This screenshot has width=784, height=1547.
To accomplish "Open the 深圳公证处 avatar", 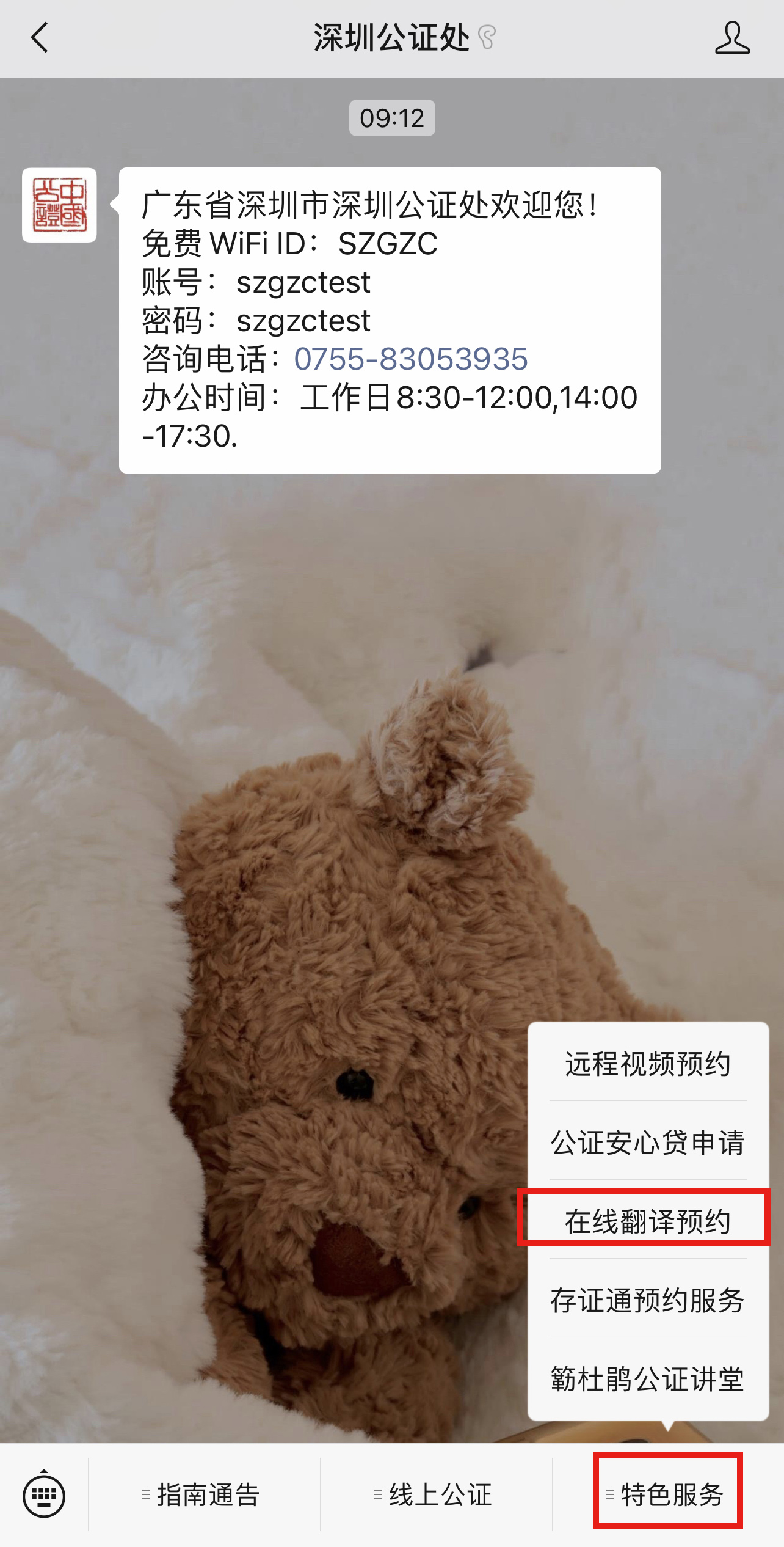I will 59,205.
